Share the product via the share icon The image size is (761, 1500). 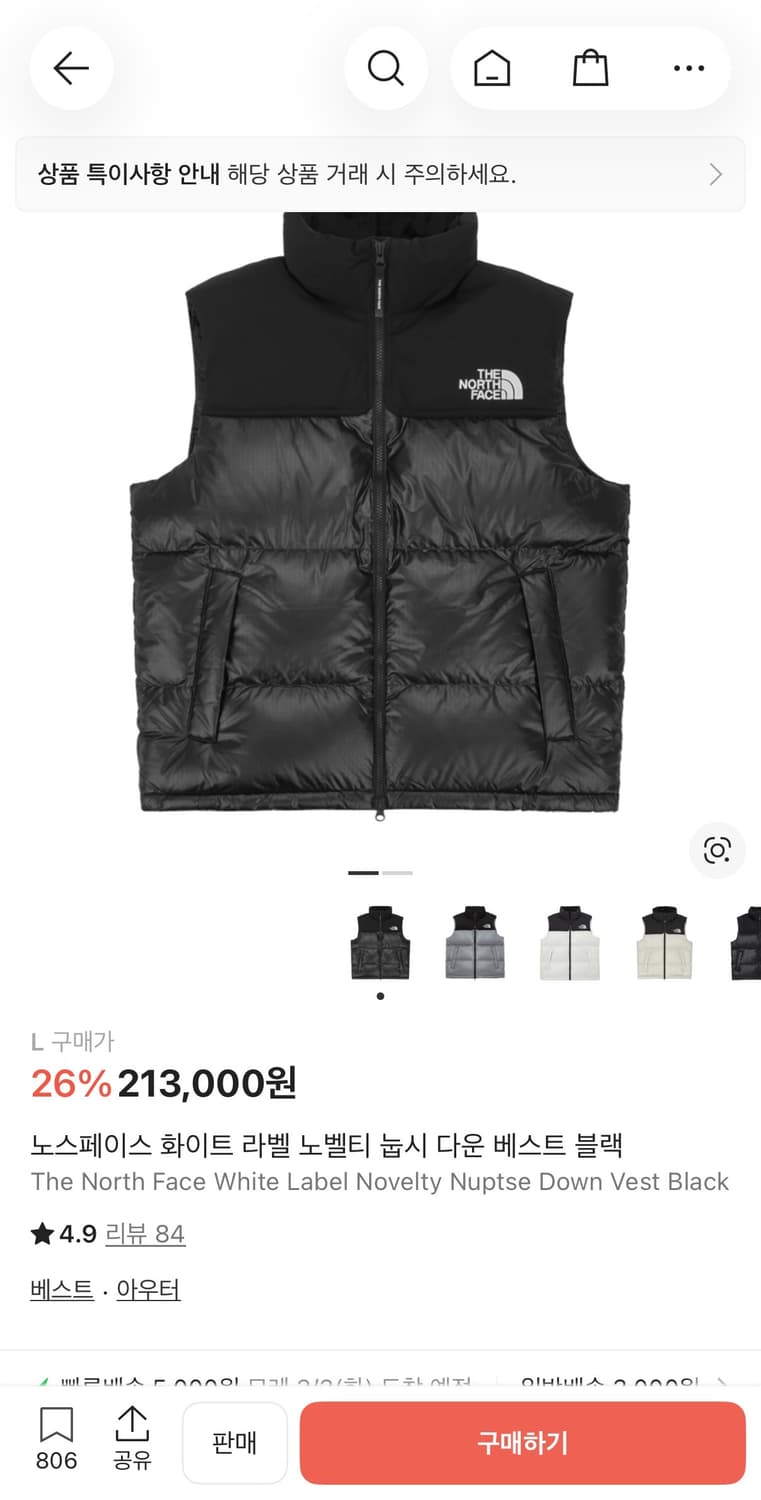(x=131, y=1443)
